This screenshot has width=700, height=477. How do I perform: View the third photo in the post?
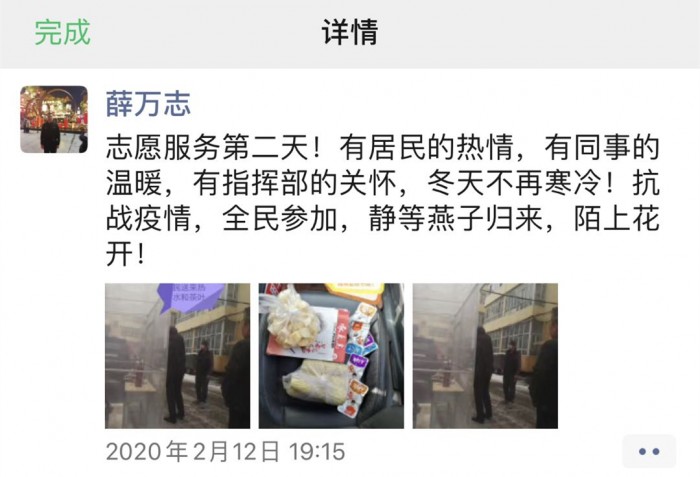tap(485, 355)
